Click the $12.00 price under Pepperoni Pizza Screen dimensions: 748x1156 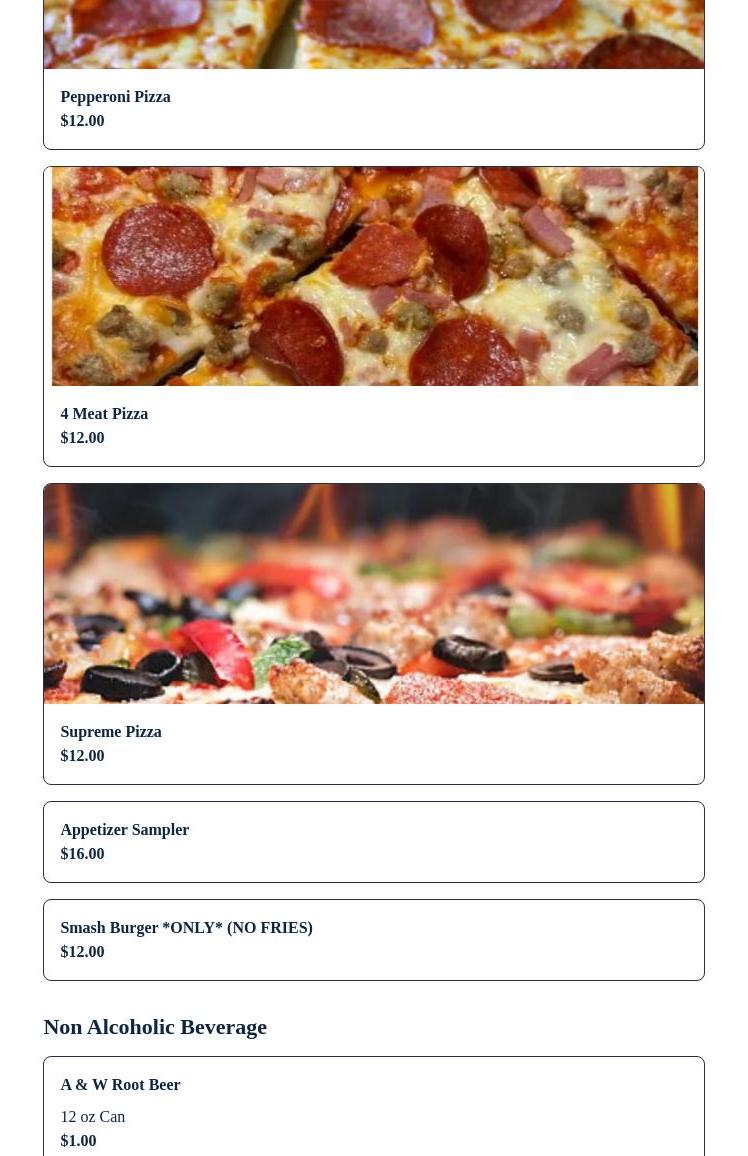click(82, 120)
